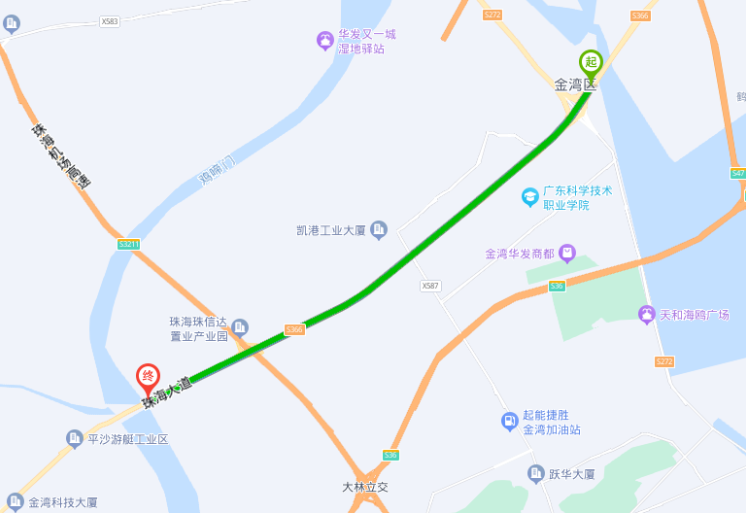Select the 广东科学技术职业学院 marker
The image size is (746, 514).
tap(530, 198)
